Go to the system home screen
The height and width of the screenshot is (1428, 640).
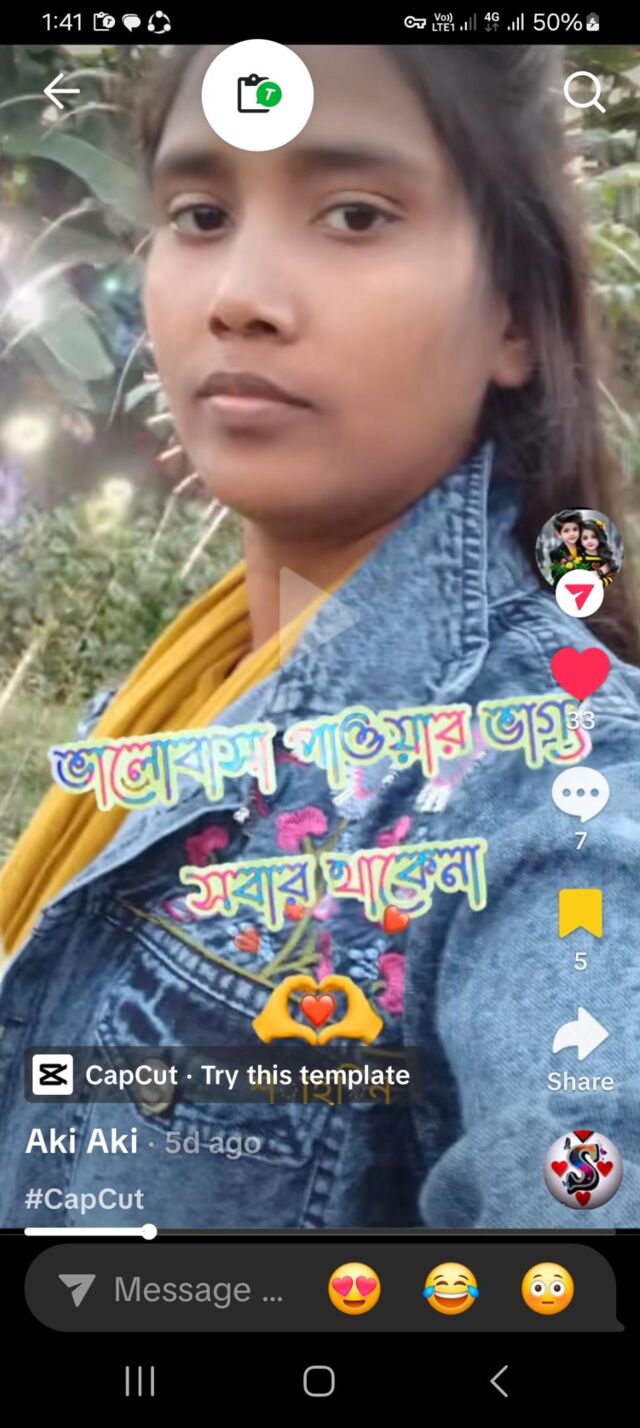click(x=319, y=1381)
